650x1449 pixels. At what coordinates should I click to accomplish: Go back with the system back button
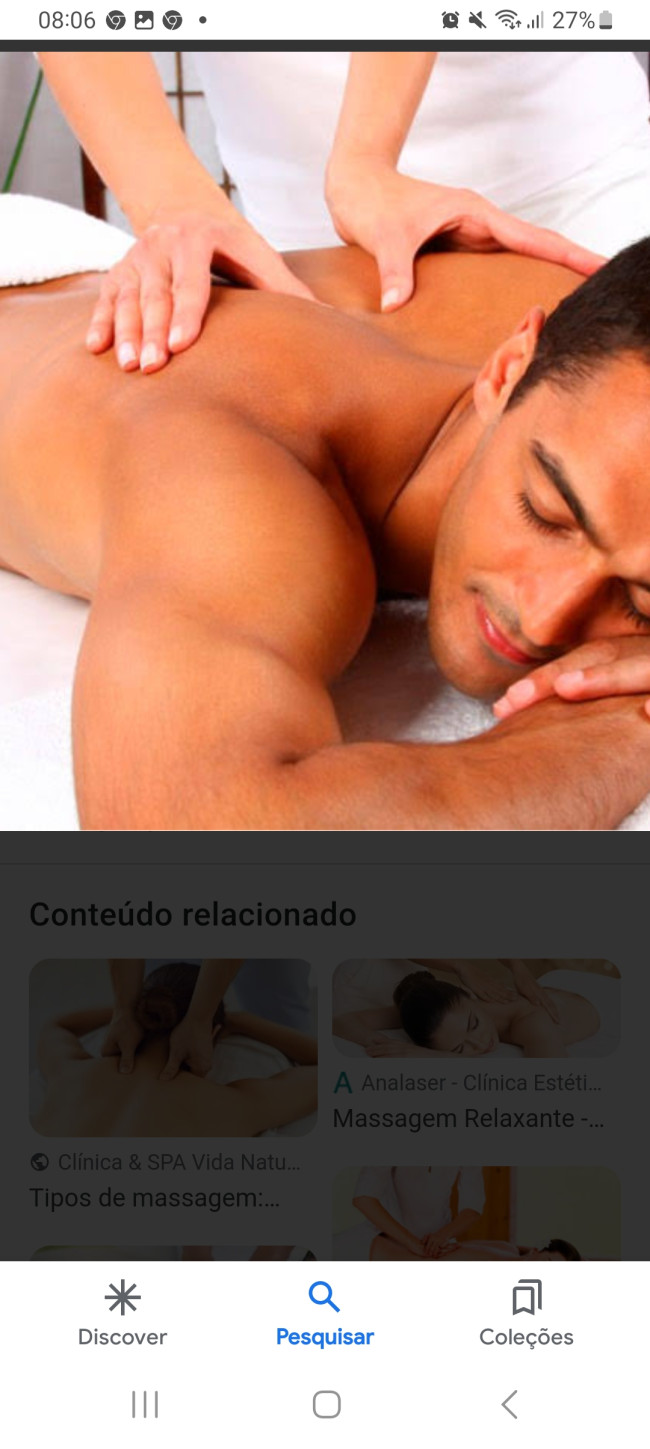pos(509,1404)
